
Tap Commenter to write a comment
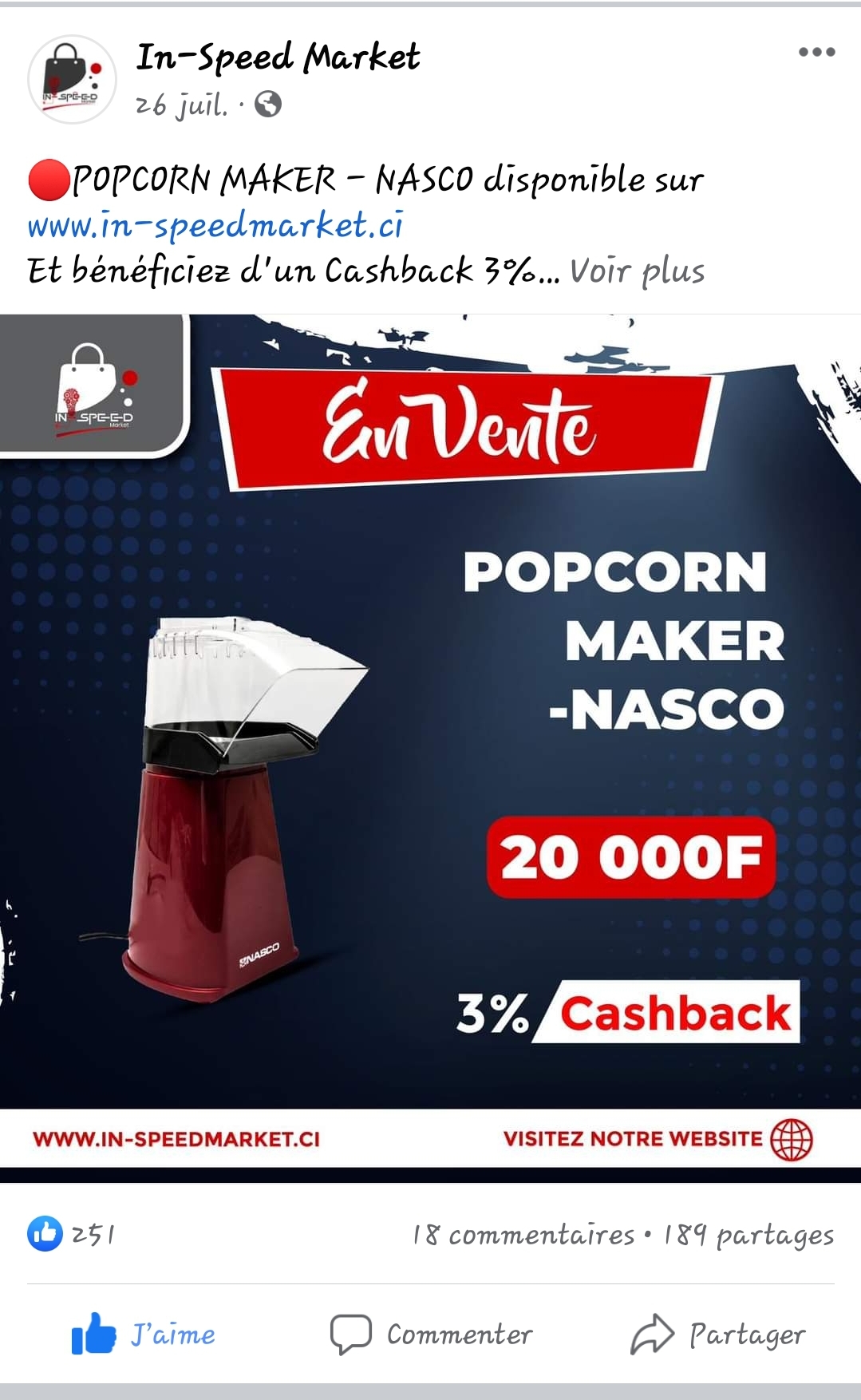432,1334
